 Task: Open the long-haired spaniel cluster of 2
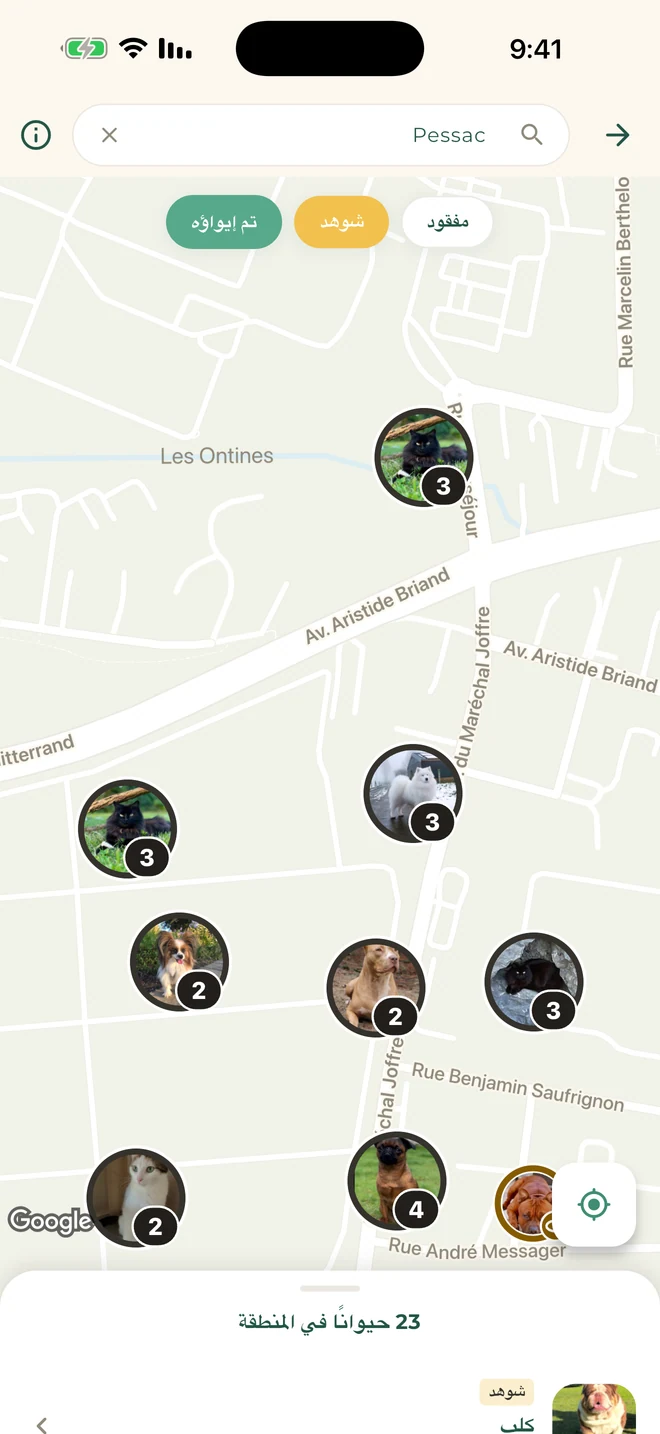tap(180, 961)
